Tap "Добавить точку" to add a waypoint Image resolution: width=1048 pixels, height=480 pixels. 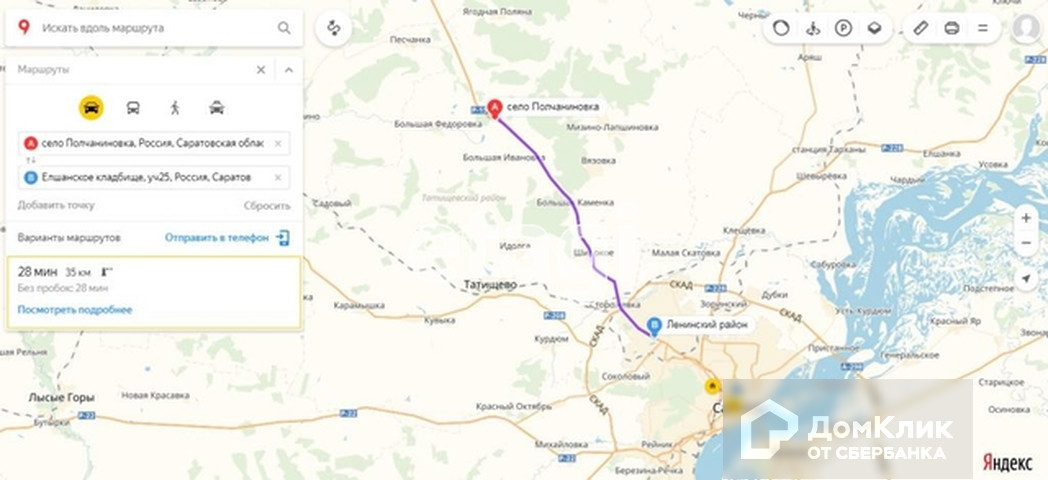coord(56,205)
